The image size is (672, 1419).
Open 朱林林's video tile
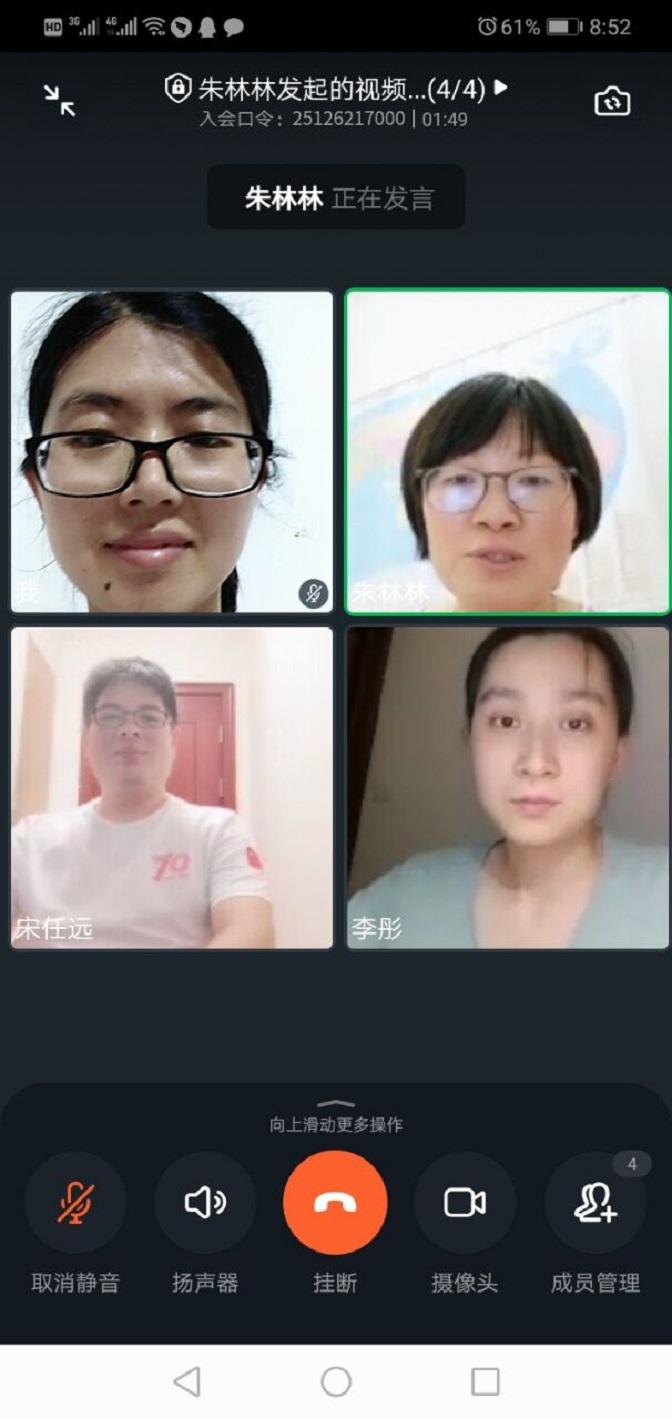(507, 452)
